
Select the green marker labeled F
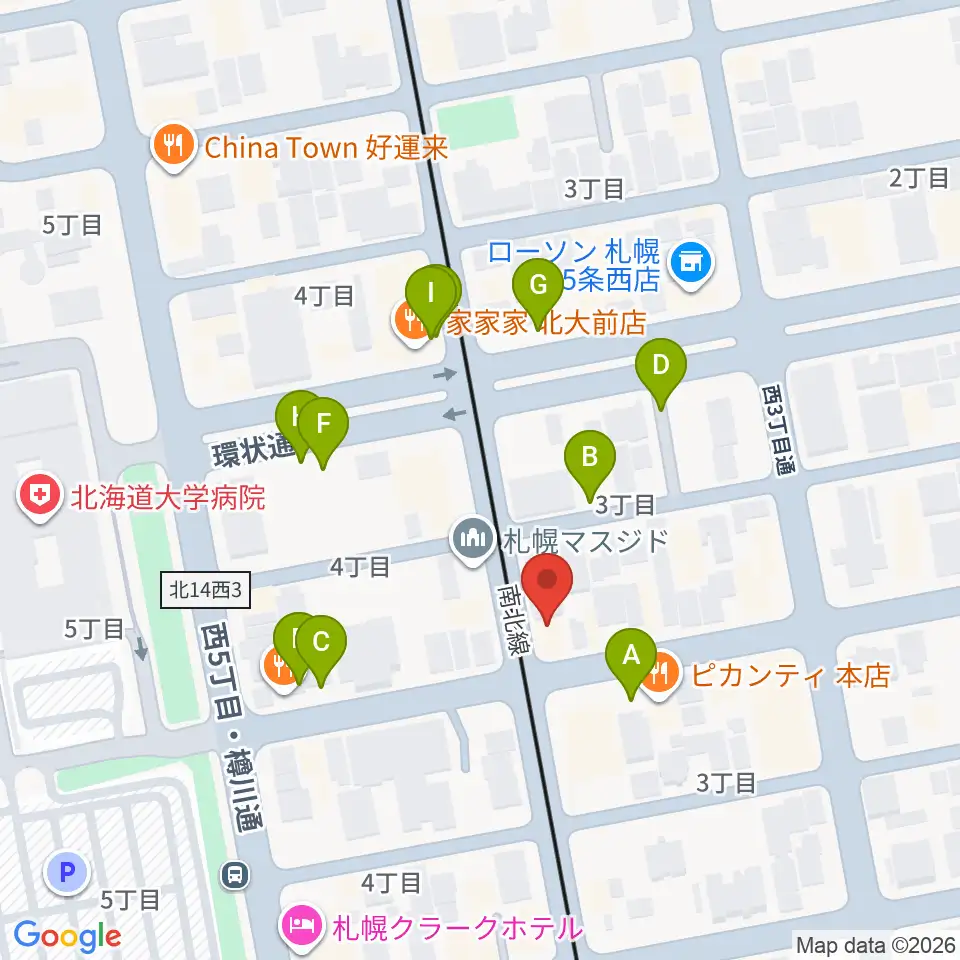coord(323,433)
